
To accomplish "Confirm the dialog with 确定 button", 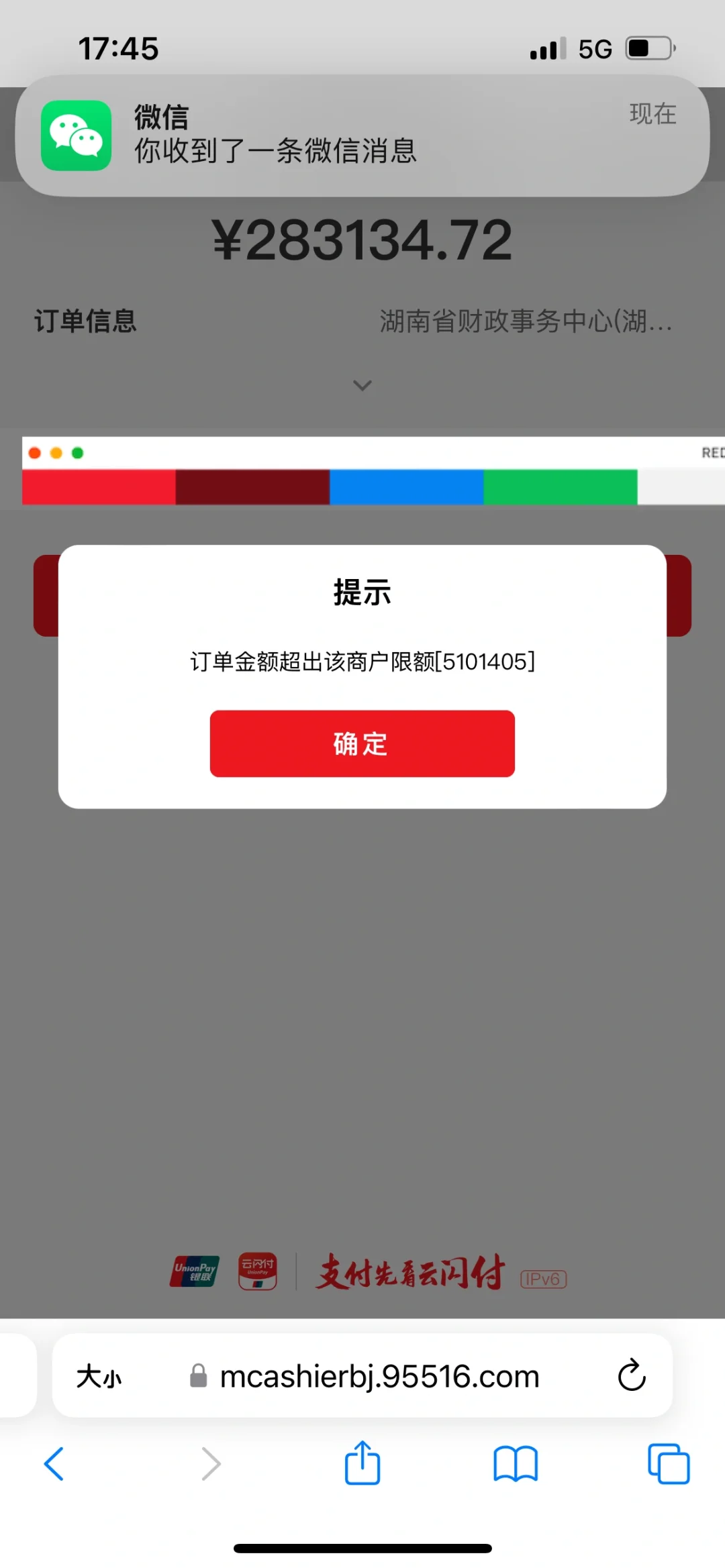I will [x=362, y=743].
